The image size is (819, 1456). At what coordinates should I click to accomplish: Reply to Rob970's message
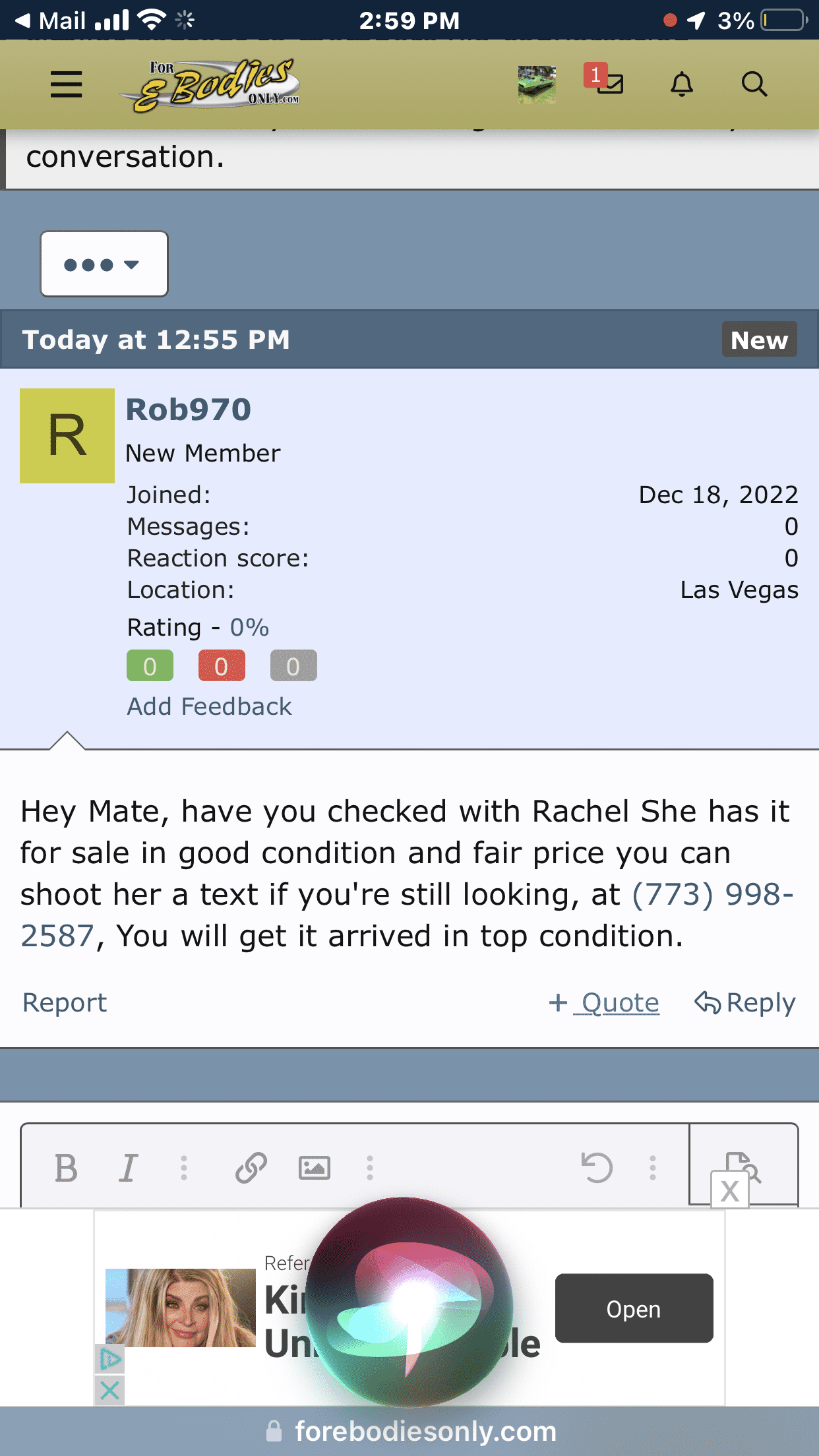745,1002
